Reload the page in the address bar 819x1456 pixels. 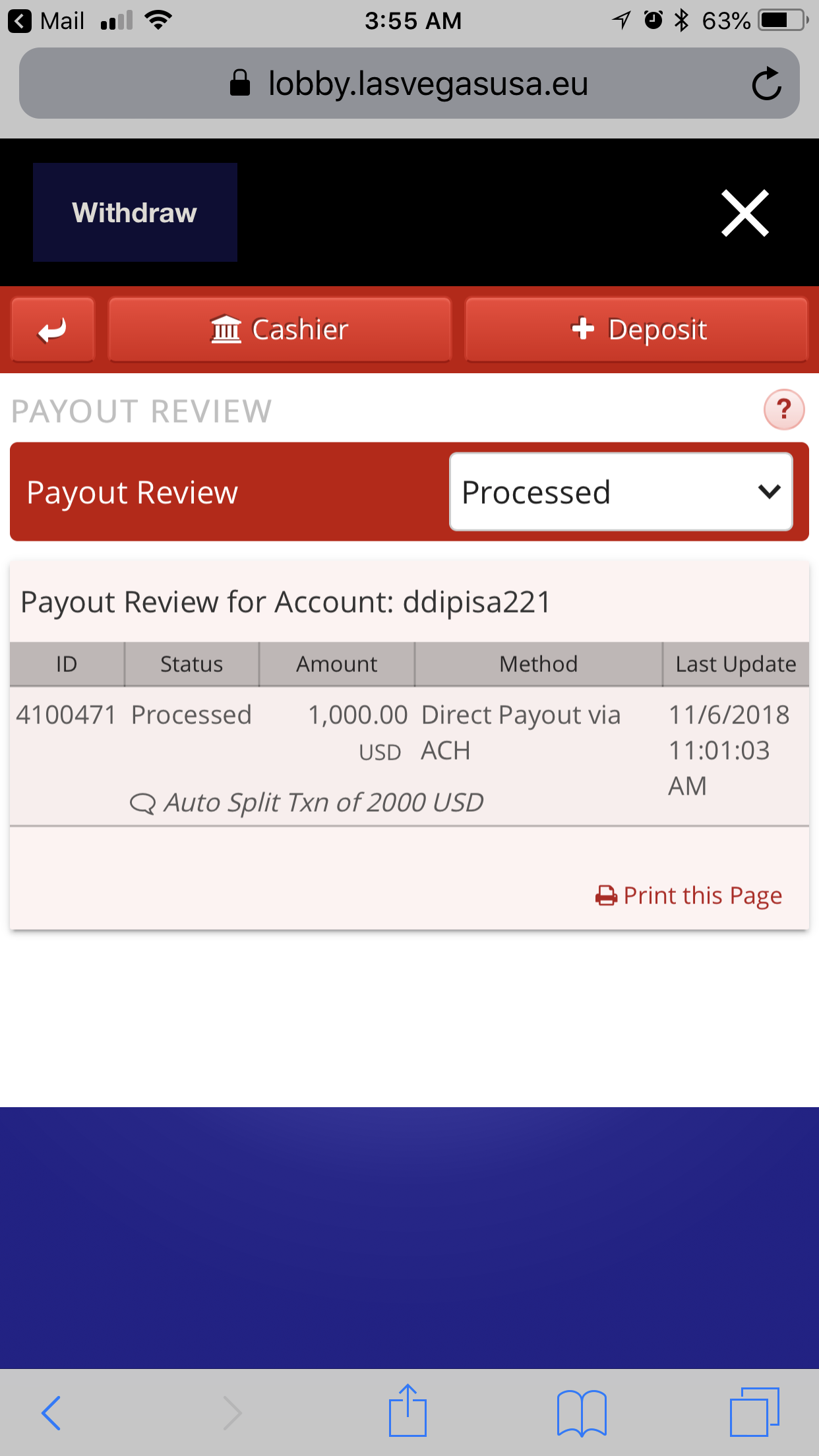tap(766, 84)
